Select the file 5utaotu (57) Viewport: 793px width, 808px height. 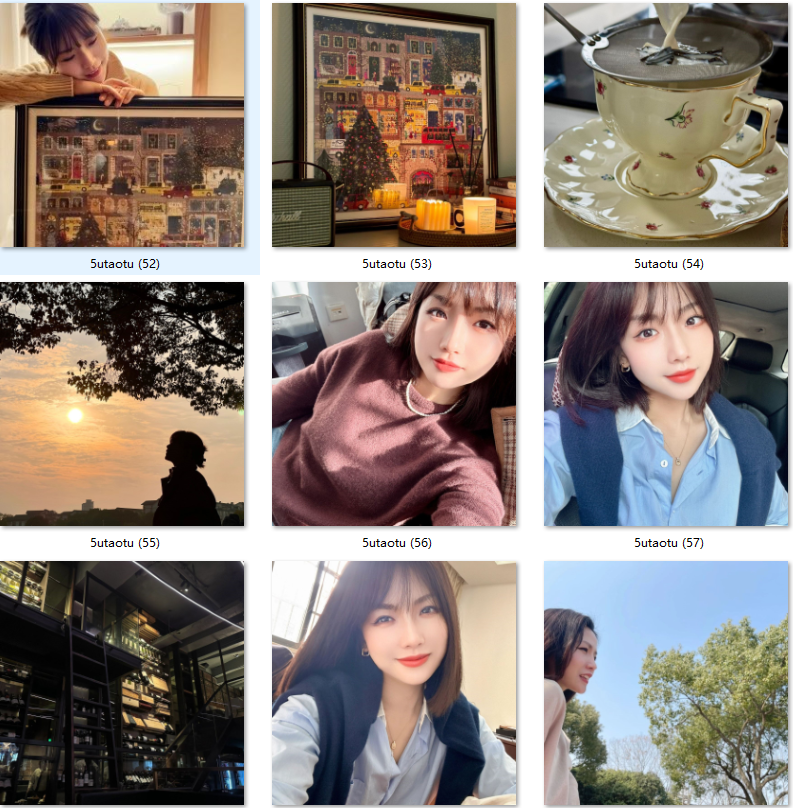pyautogui.click(x=665, y=403)
